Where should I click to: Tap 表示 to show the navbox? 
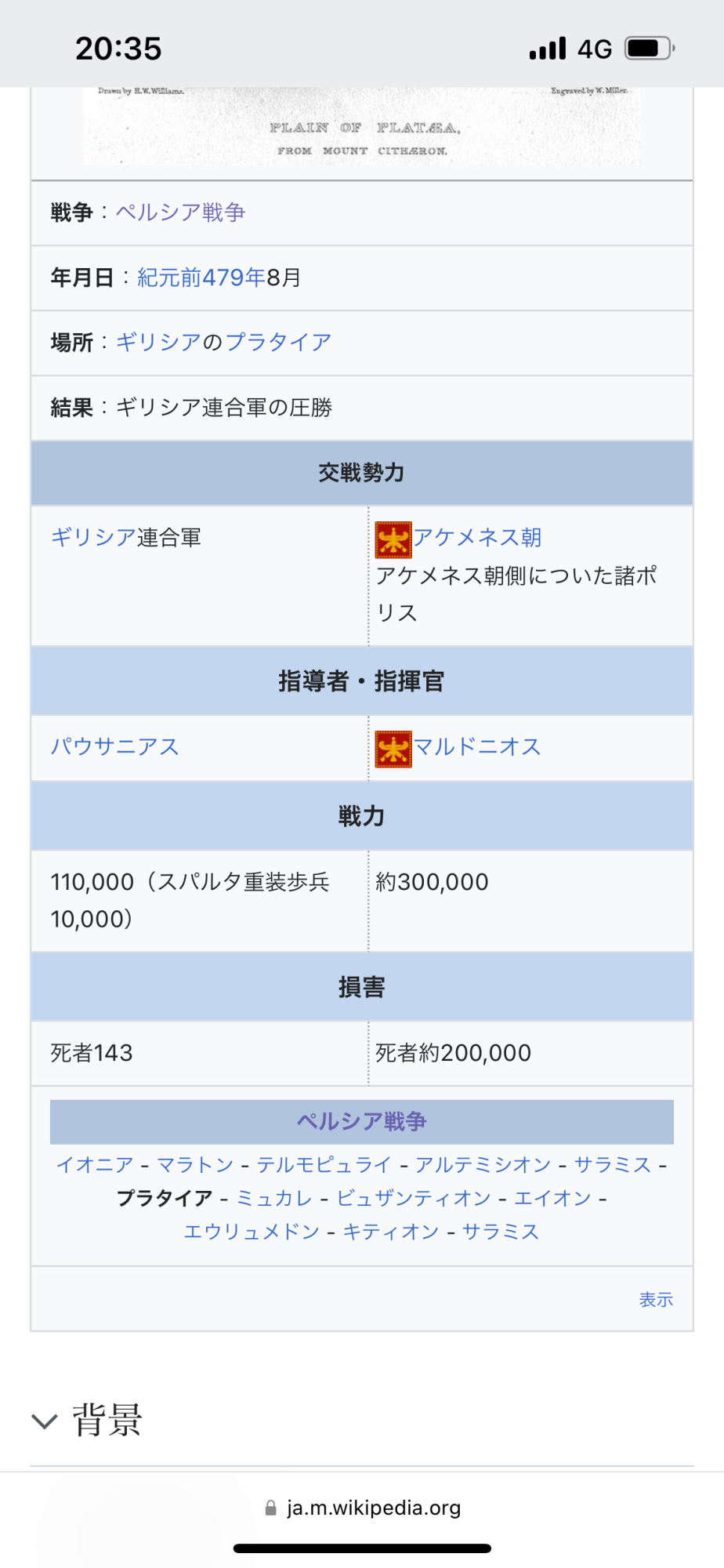coord(656,1300)
